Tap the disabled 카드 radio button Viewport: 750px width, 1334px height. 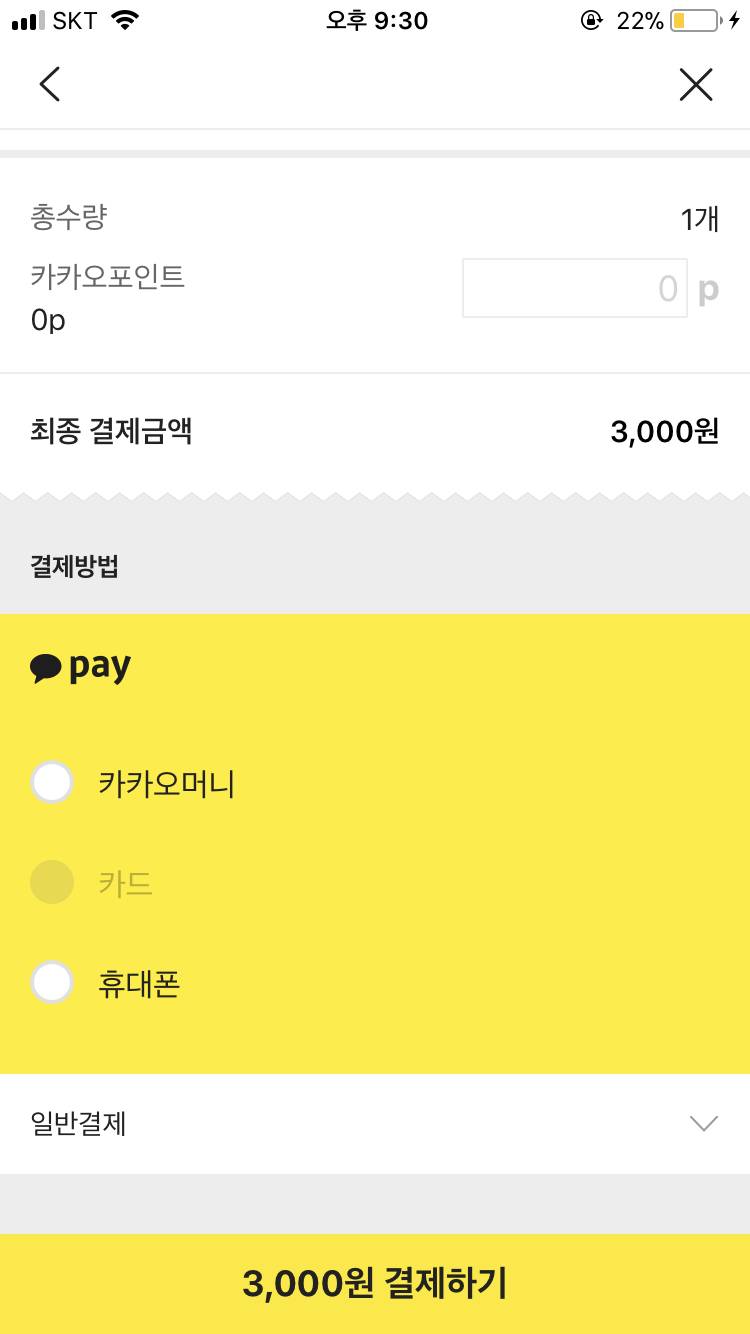coord(52,882)
